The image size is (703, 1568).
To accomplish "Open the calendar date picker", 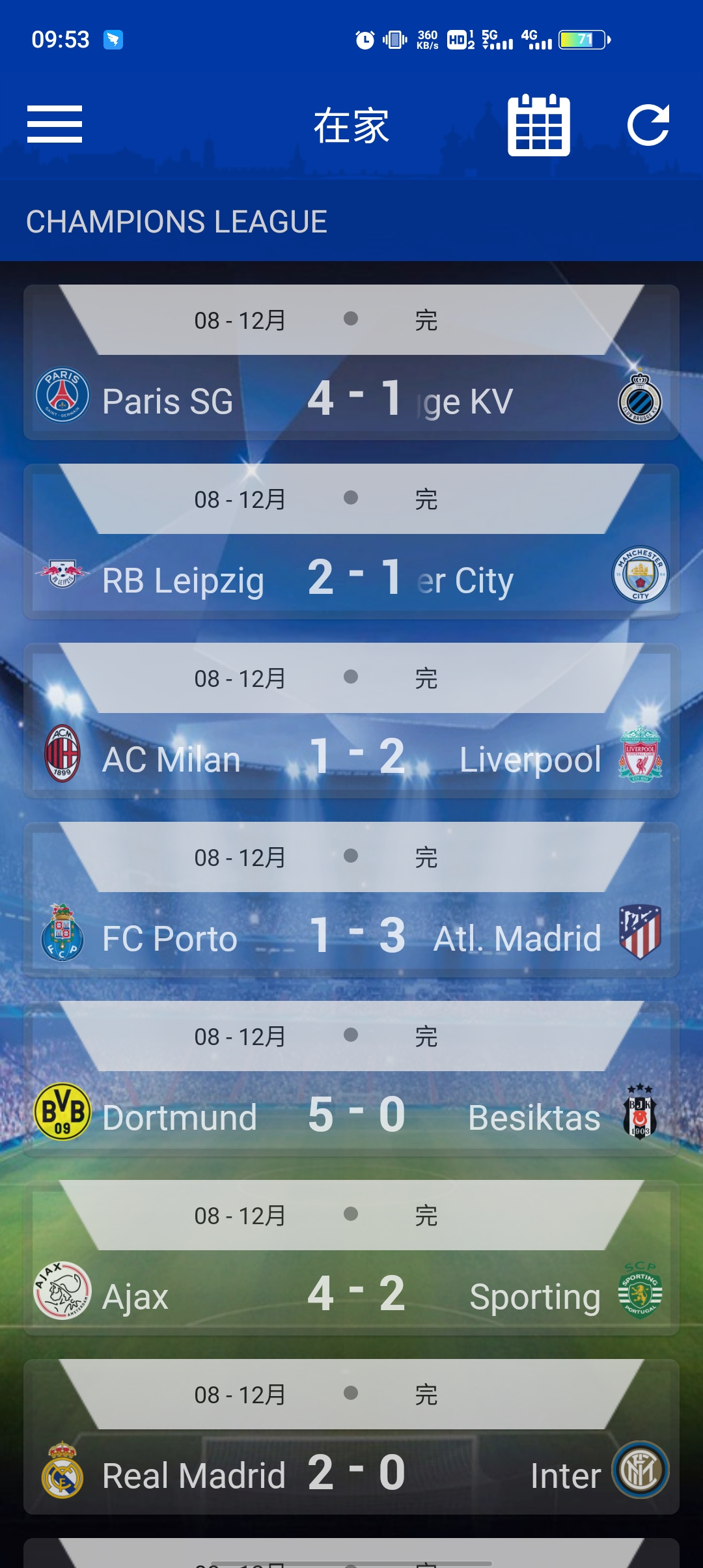I will click(x=538, y=126).
